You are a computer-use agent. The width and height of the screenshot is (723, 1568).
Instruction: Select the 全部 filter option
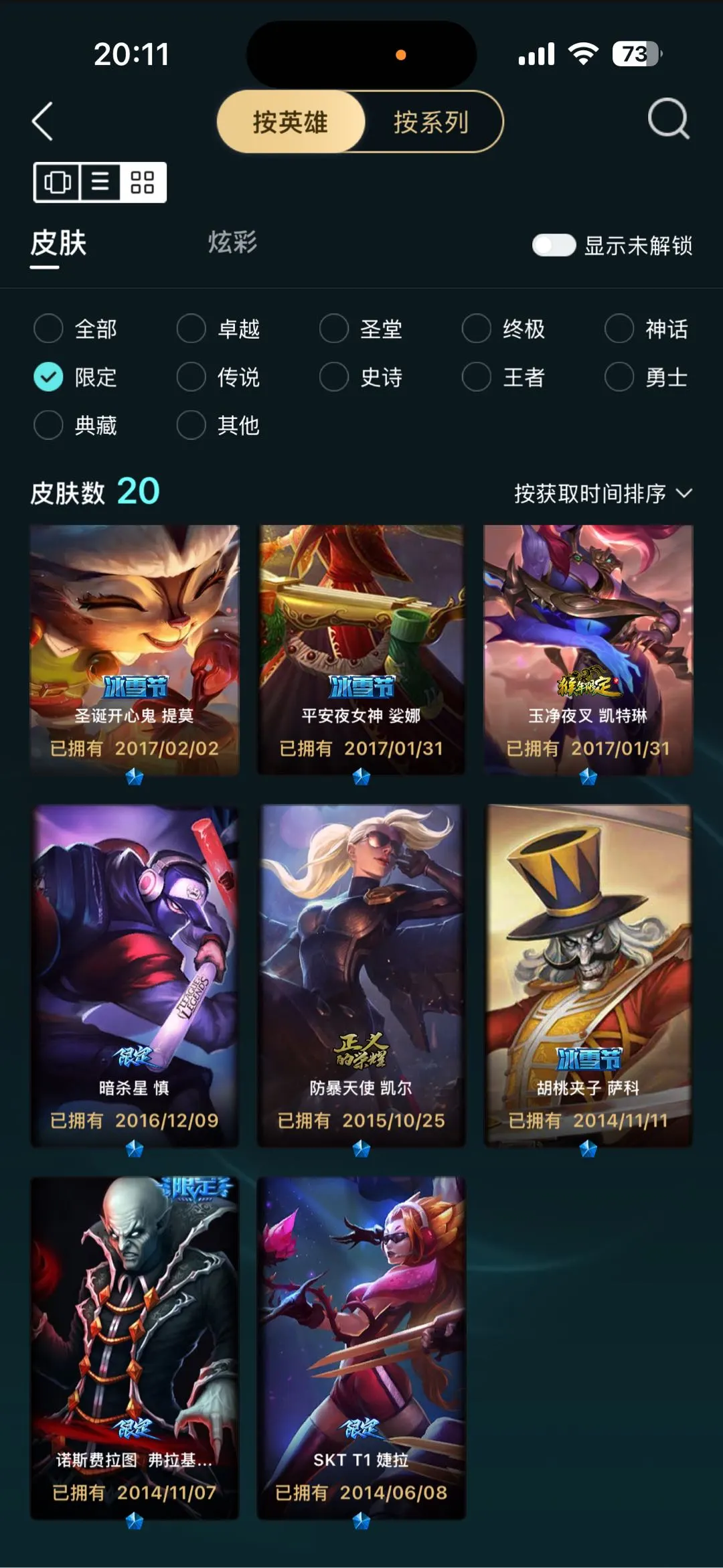point(76,329)
